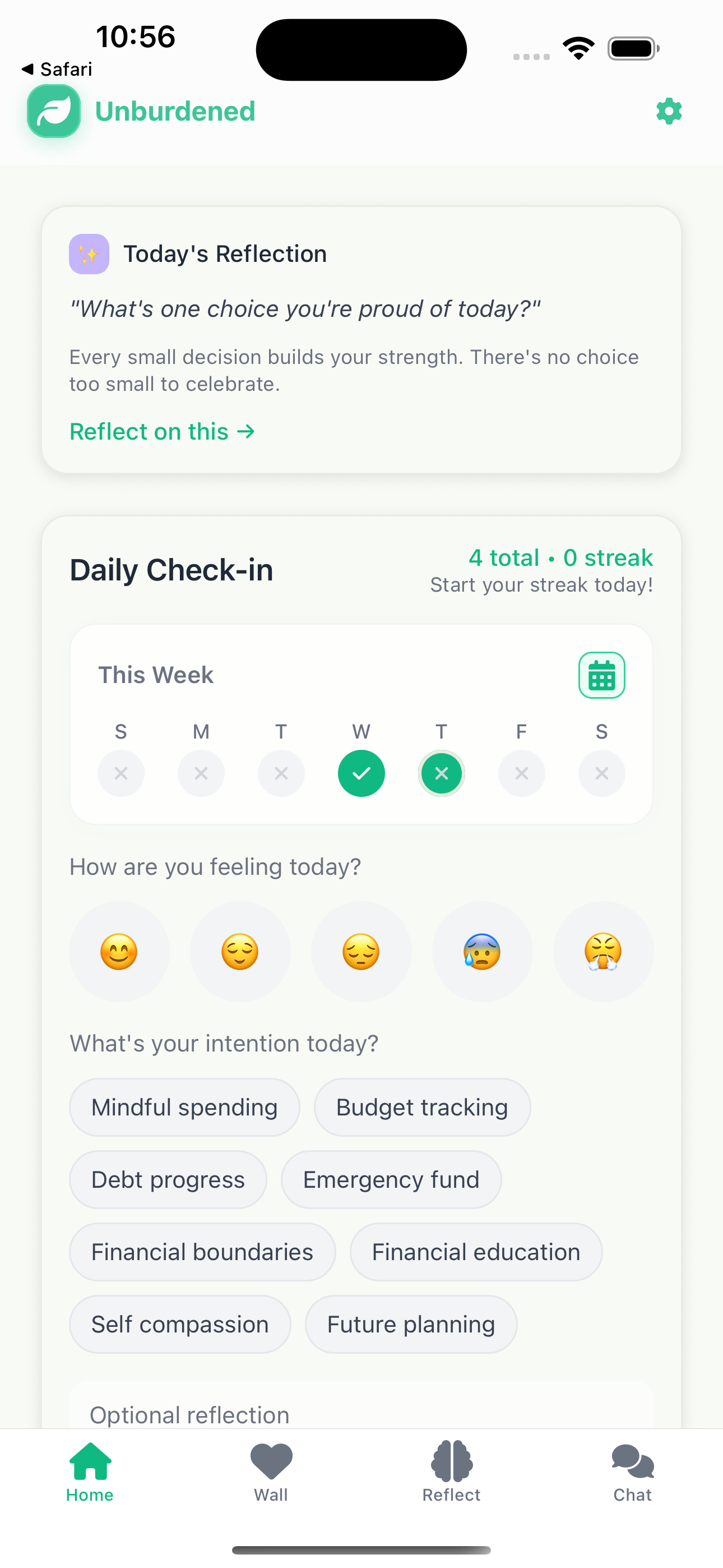Choose Budget tracking as intention

[421, 1107]
